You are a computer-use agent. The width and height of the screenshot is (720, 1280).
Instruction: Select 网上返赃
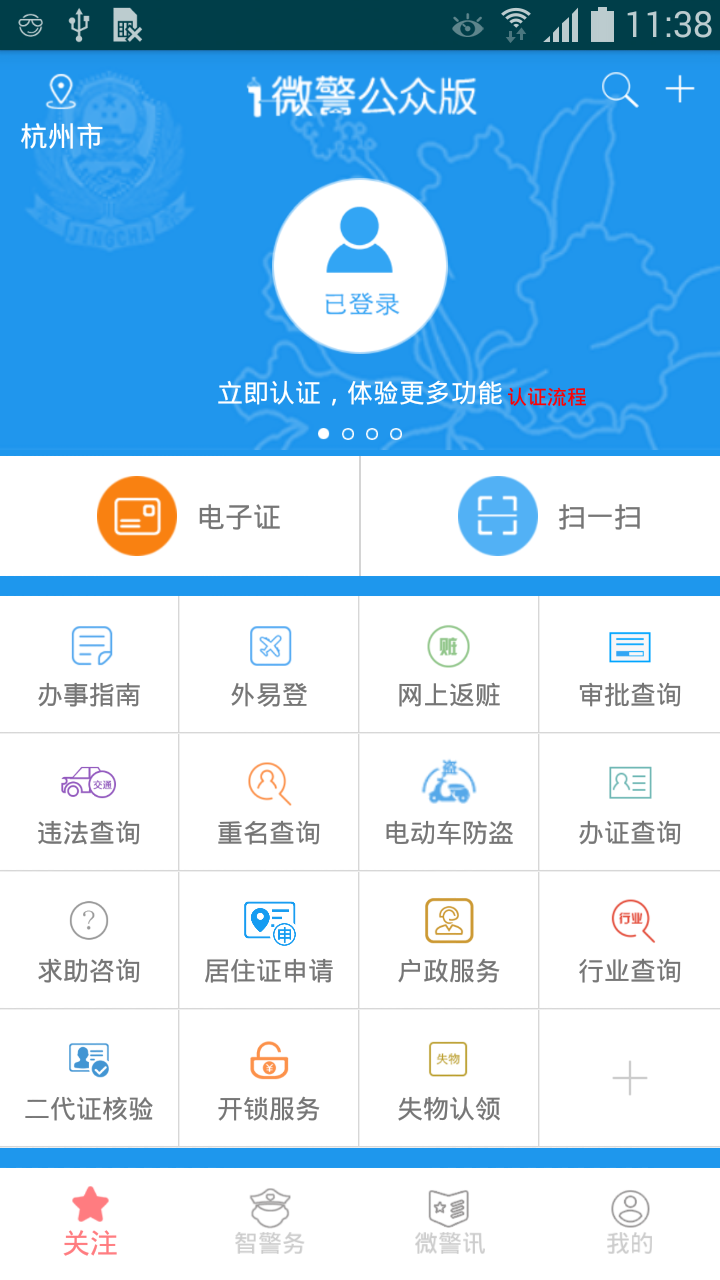pos(449,666)
